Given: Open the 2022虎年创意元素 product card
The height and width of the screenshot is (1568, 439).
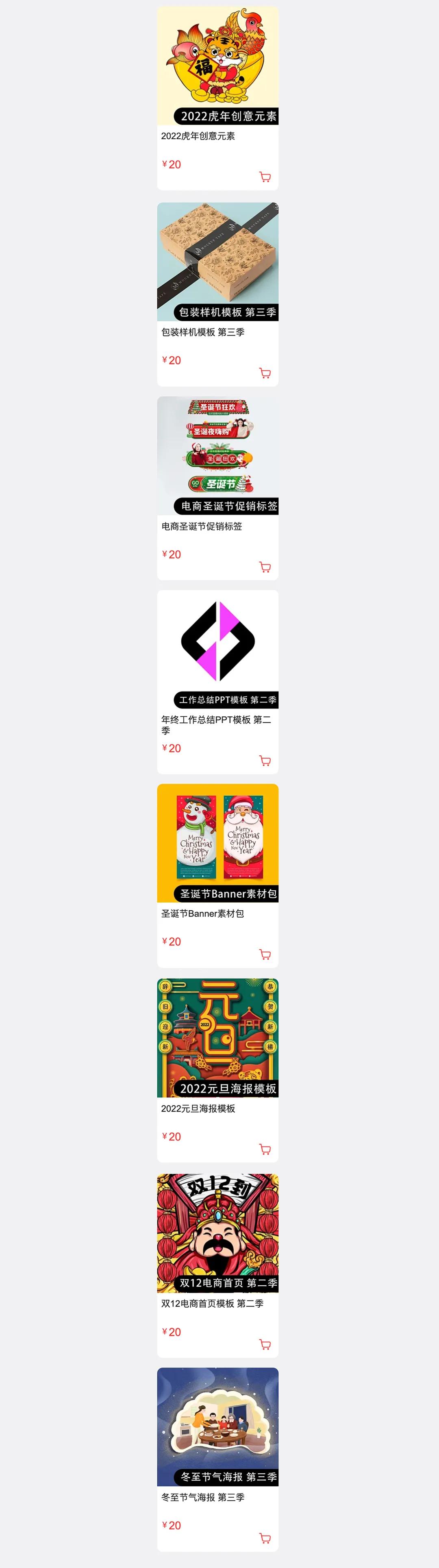Looking at the screenshot, I should click(x=218, y=67).
